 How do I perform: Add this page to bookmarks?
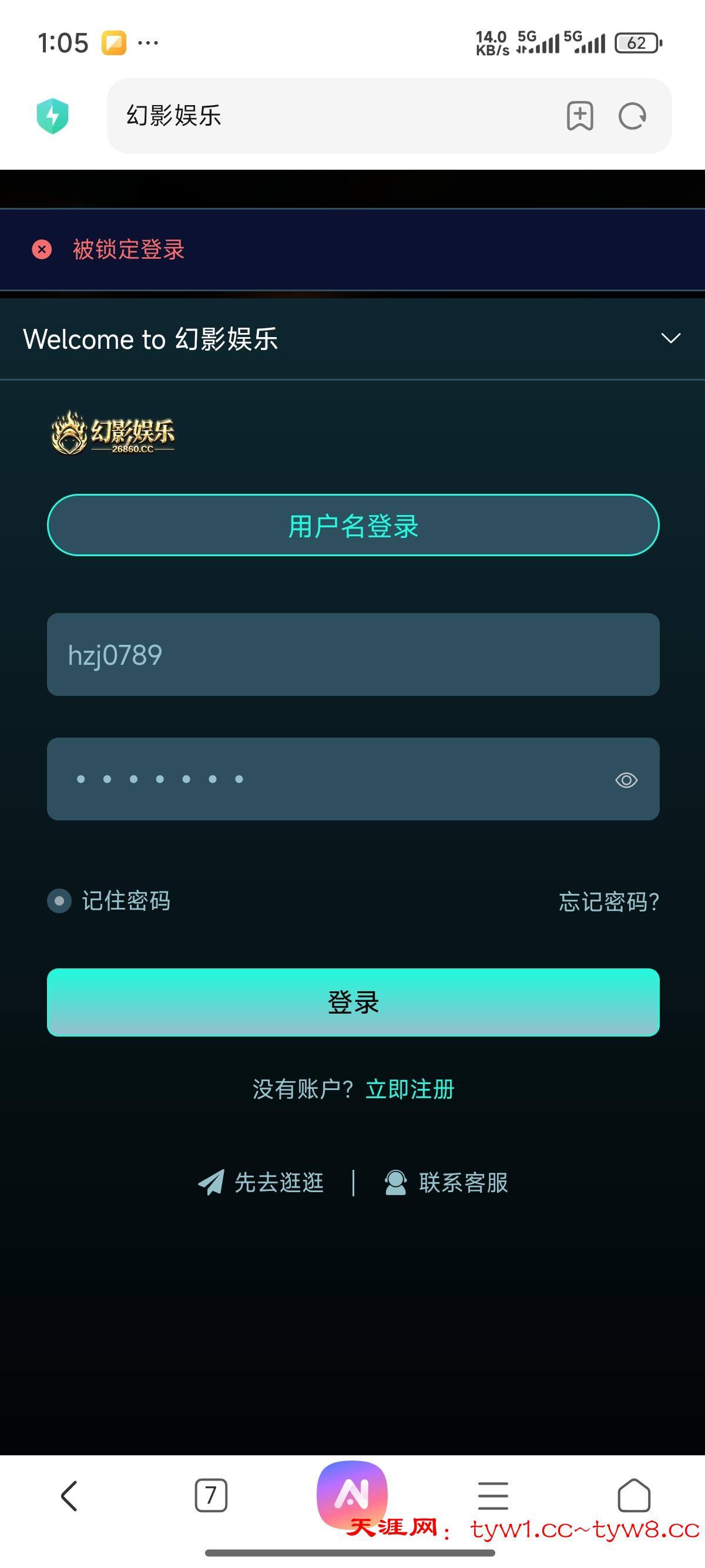click(580, 116)
